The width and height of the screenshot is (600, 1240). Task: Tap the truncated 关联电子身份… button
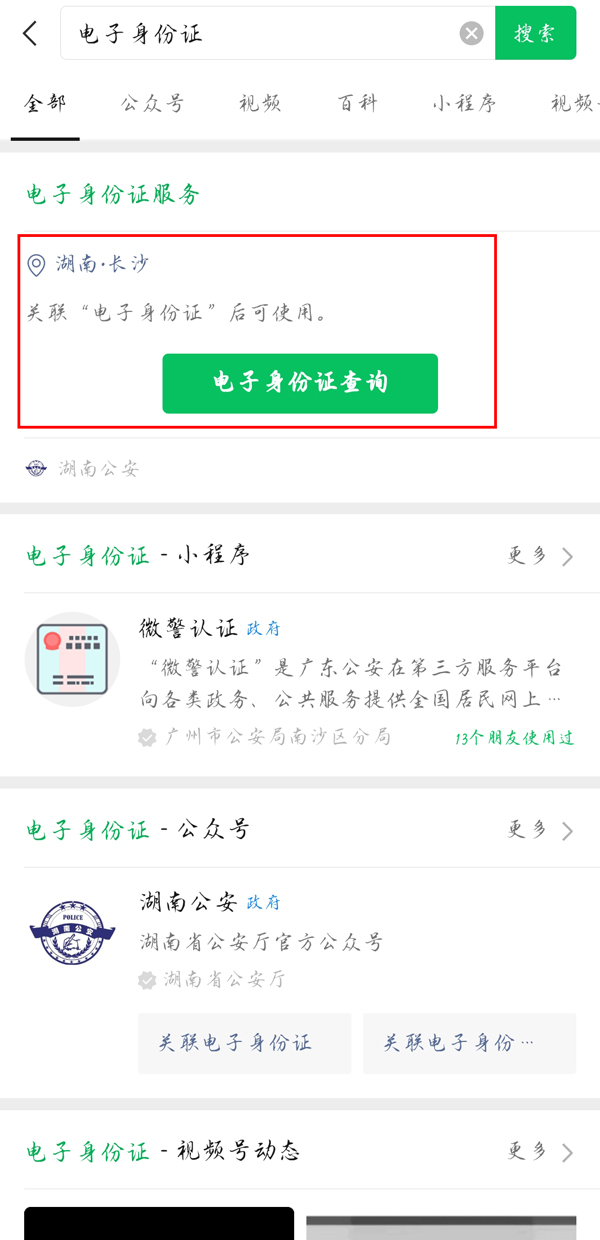[x=469, y=1043]
